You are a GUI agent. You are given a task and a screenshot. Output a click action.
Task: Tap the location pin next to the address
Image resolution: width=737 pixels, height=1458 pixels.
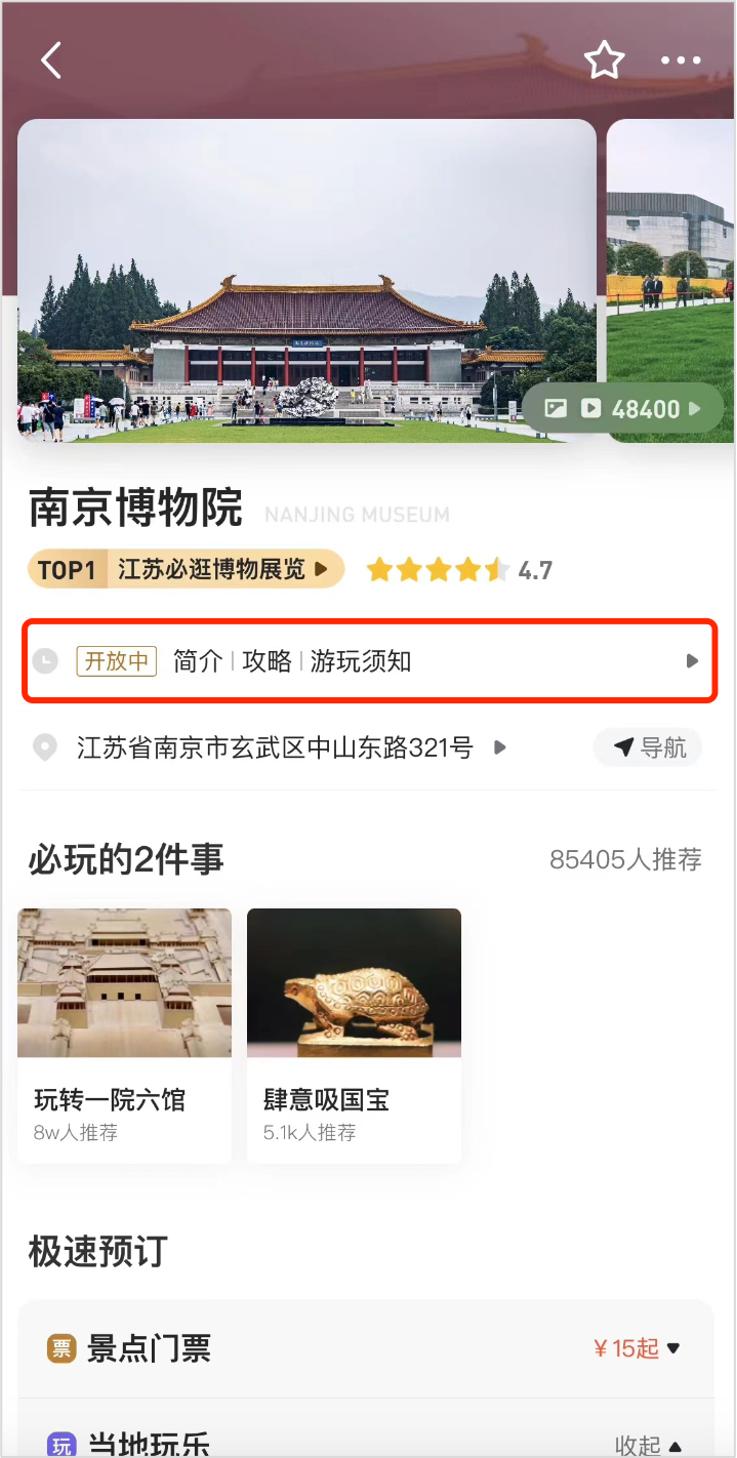click(44, 746)
